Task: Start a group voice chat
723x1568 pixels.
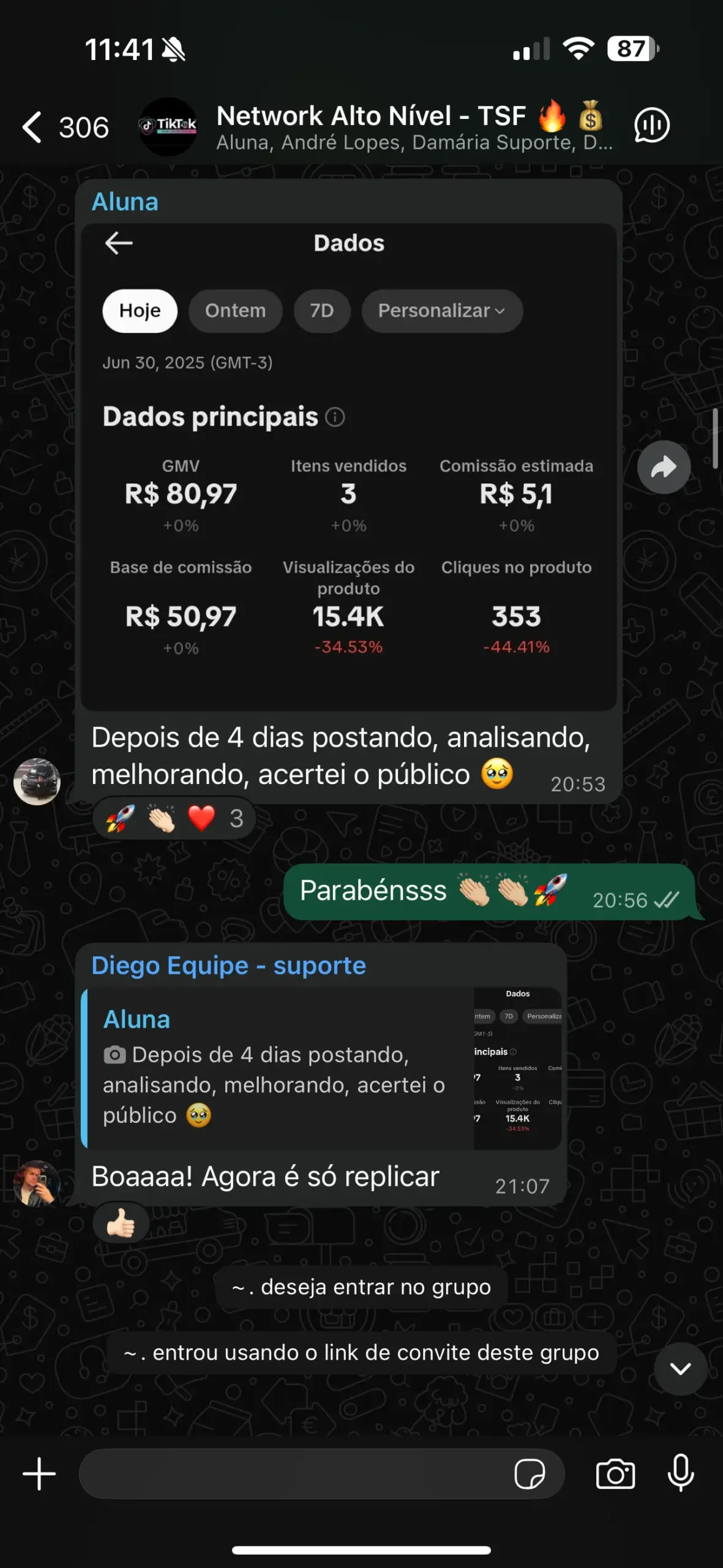Action: [x=651, y=126]
